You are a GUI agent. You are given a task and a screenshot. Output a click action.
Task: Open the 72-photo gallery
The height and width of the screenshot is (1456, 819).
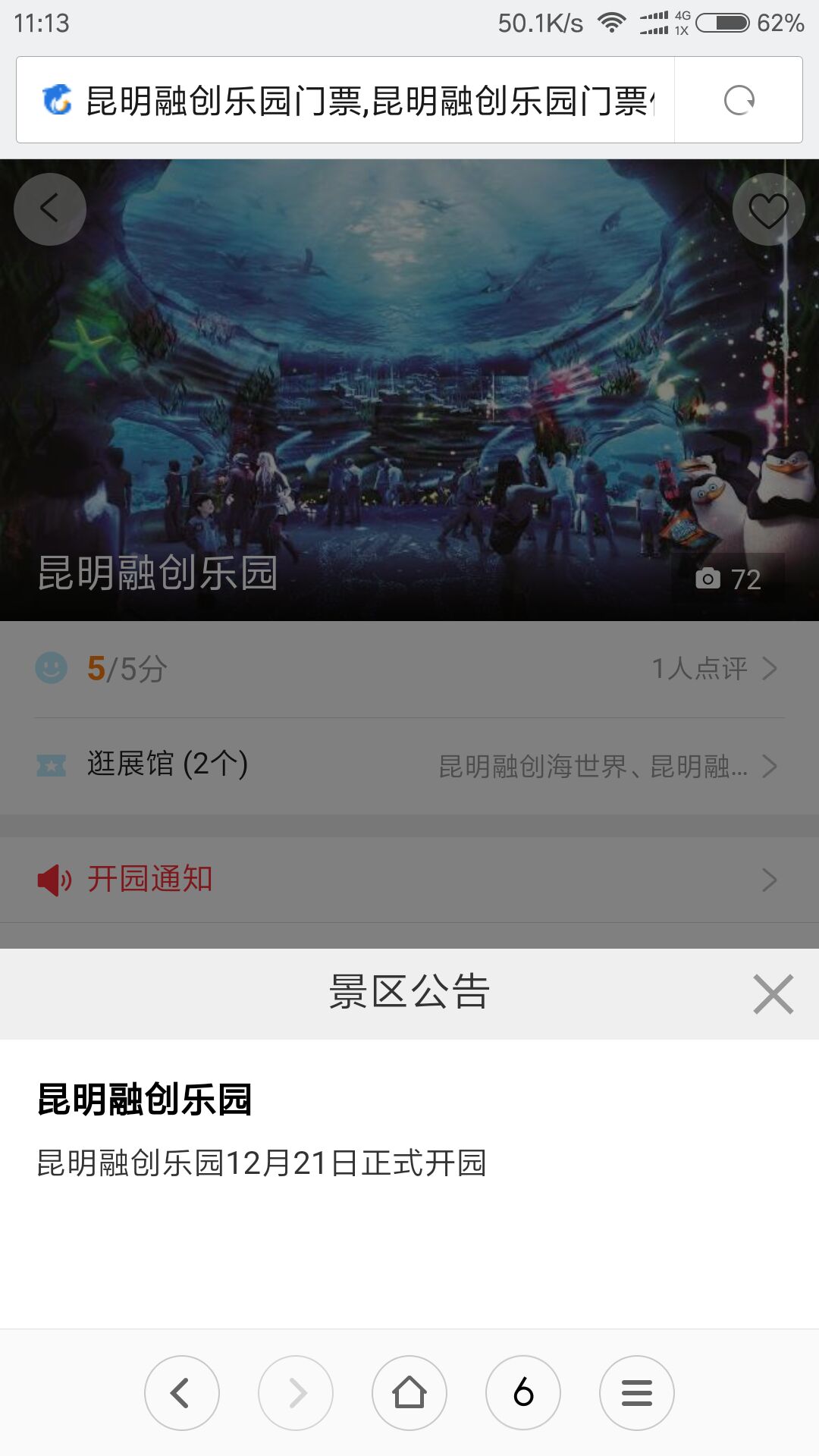pyautogui.click(x=727, y=579)
